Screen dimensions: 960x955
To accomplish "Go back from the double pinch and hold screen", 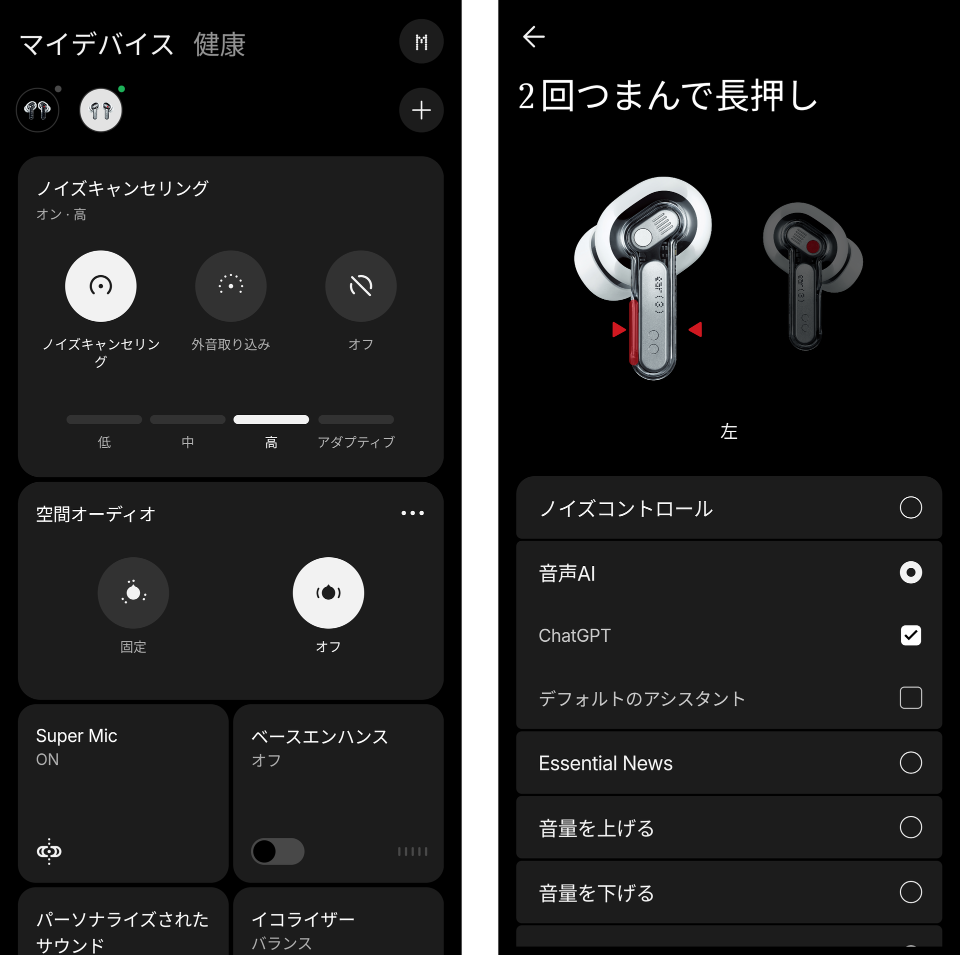I will pyautogui.click(x=534, y=37).
